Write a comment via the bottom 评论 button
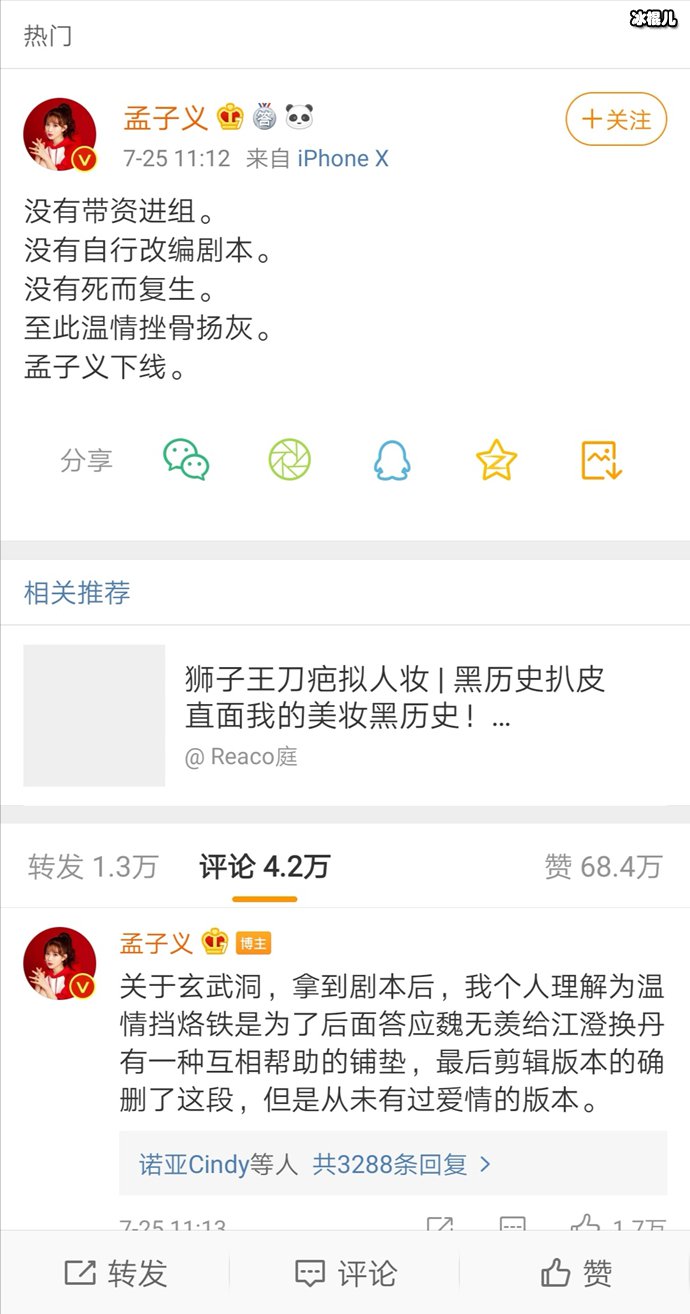Screen dimensions: 690x1314 (345, 1273)
